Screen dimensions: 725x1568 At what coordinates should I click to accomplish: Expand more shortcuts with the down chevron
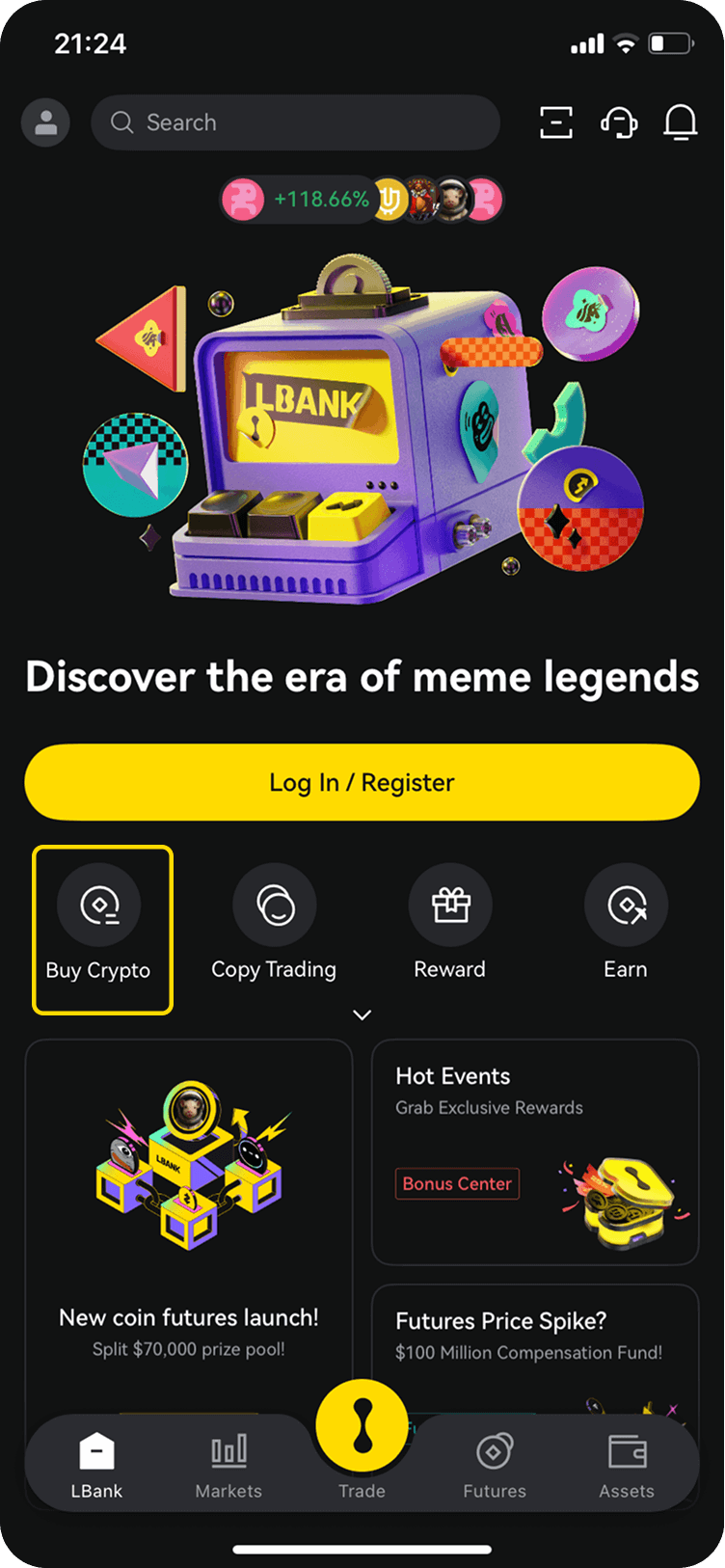(362, 1014)
